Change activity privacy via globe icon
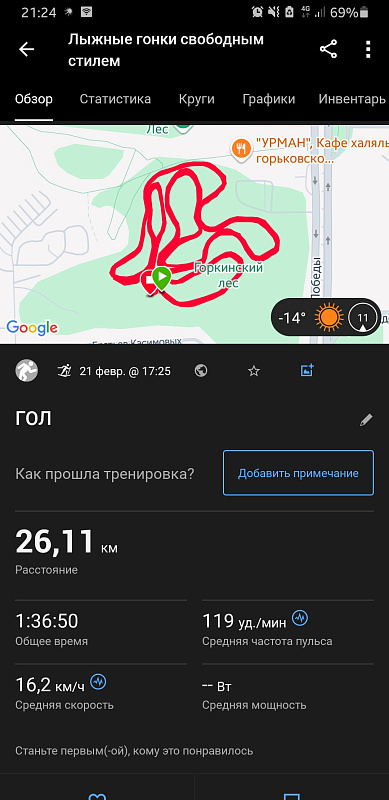The width and height of the screenshot is (389, 800). click(201, 371)
